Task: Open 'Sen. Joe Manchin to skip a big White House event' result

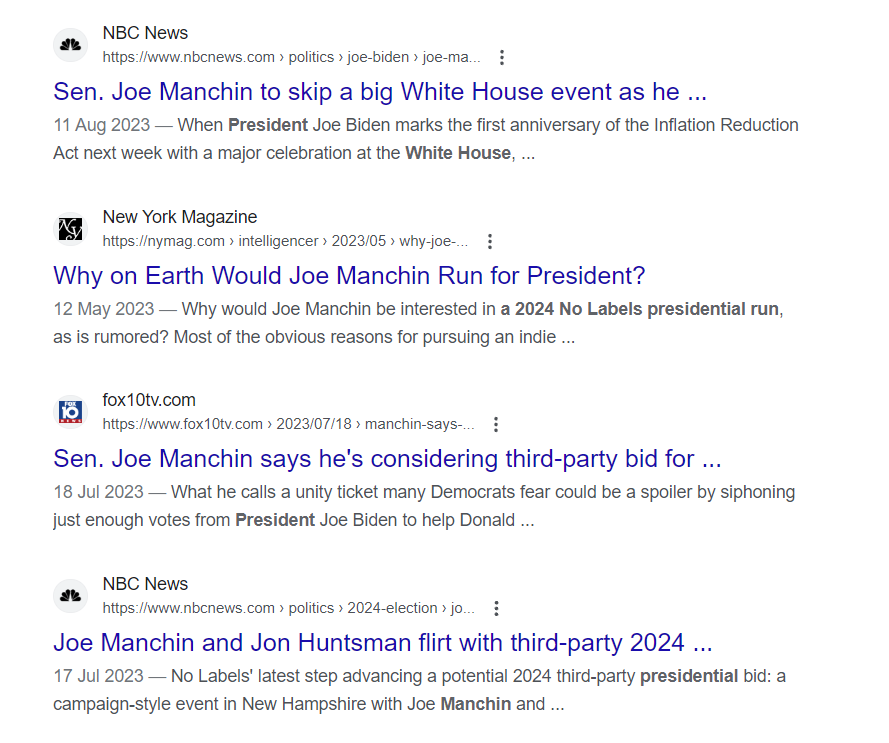Action: (380, 92)
